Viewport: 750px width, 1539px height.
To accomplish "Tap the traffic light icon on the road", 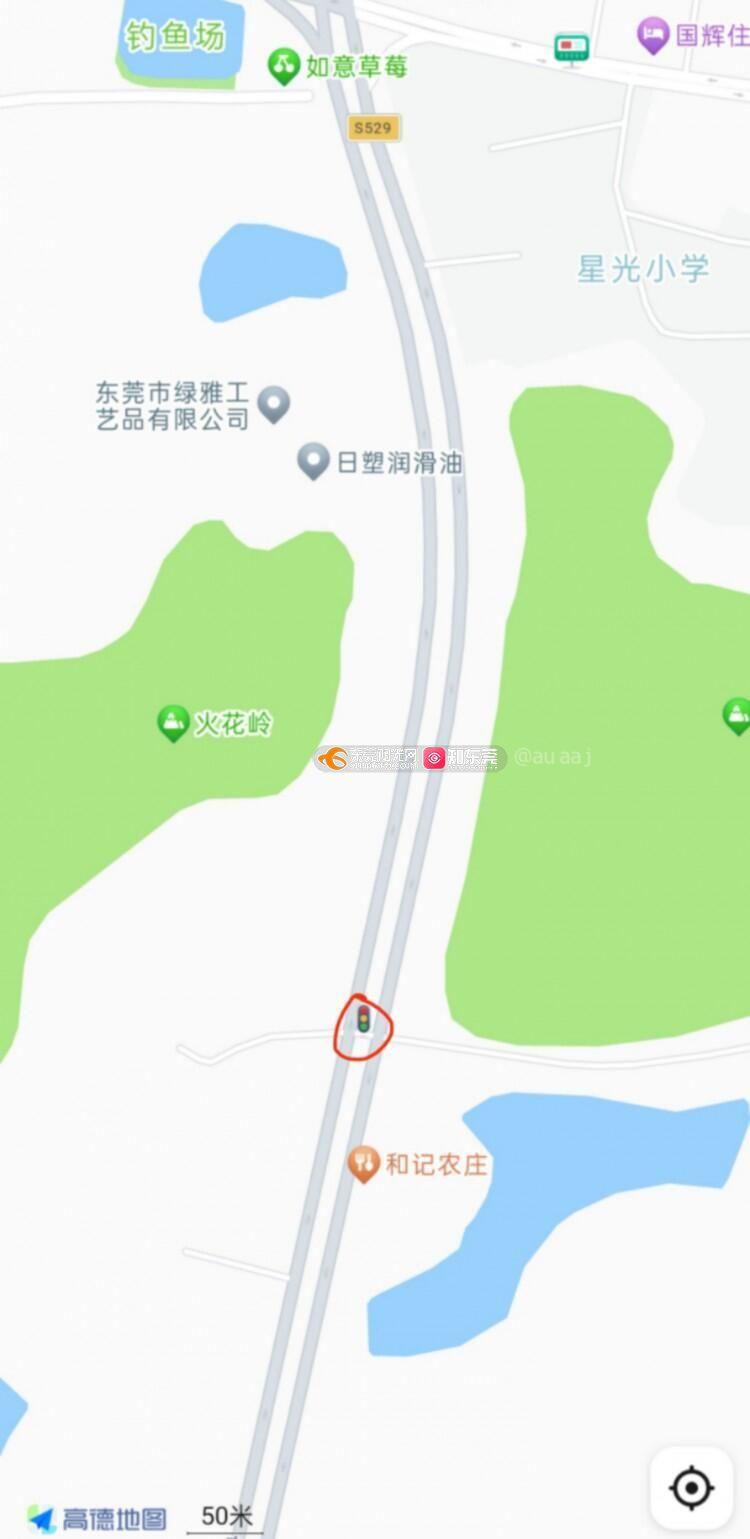I will point(363,1022).
